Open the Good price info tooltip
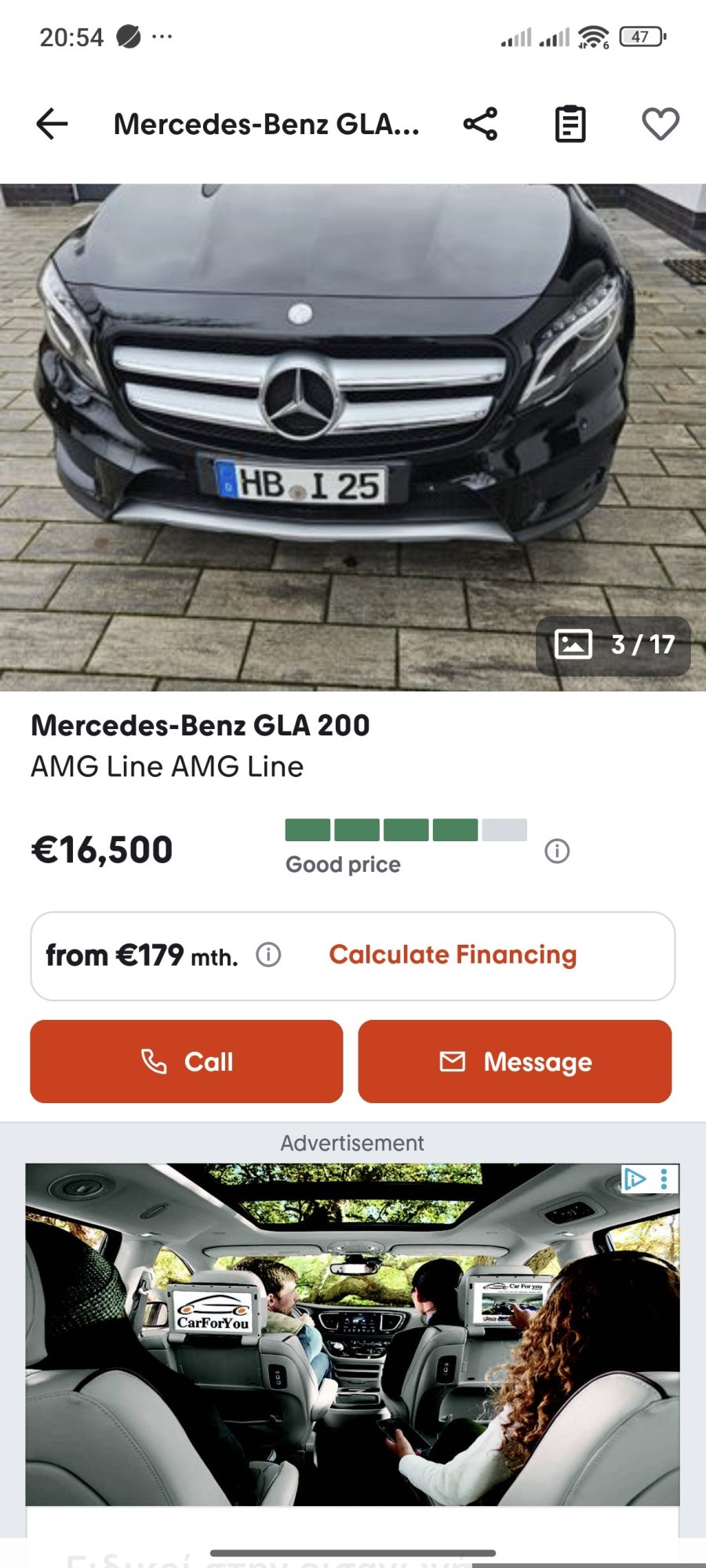Viewport: 706px width, 1568px height. tap(558, 851)
